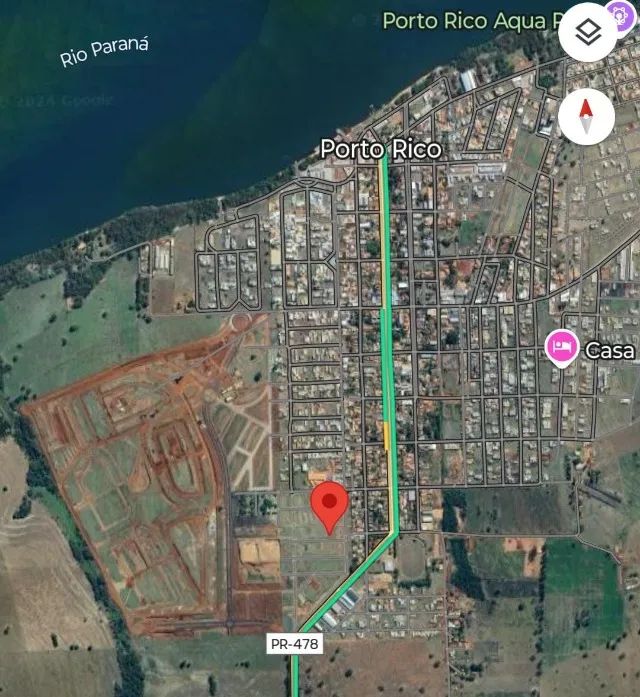Viewport: 640px width, 697px height.
Task: Select the red dropped pin
Action: point(330,506)
